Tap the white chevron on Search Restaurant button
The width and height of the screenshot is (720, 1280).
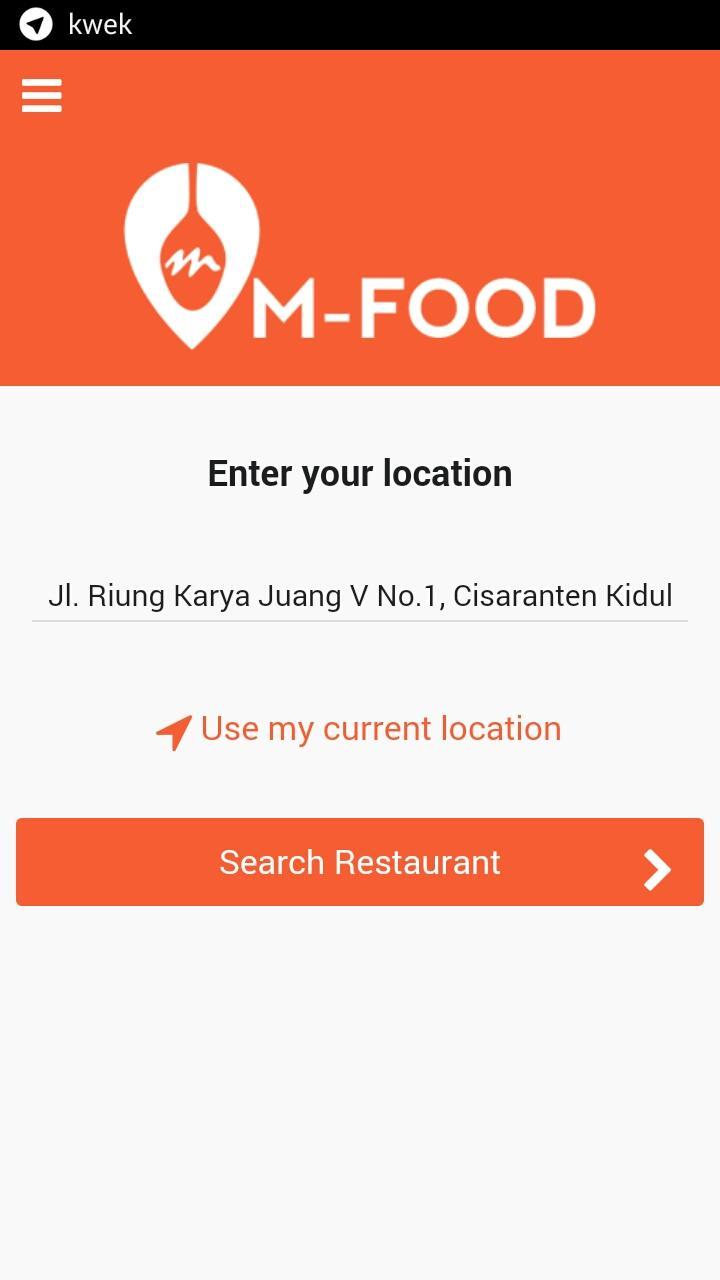(x=657, y=869)
